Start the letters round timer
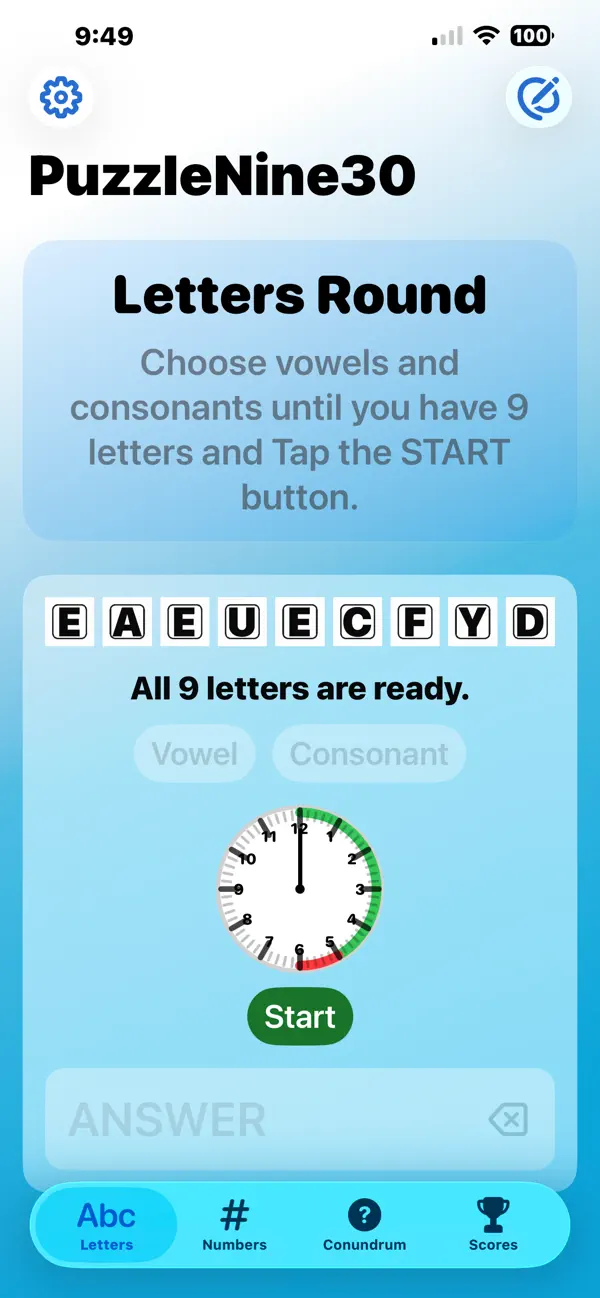Image resolution: width=600 pixels, height=1298 pixels. 300,1017
